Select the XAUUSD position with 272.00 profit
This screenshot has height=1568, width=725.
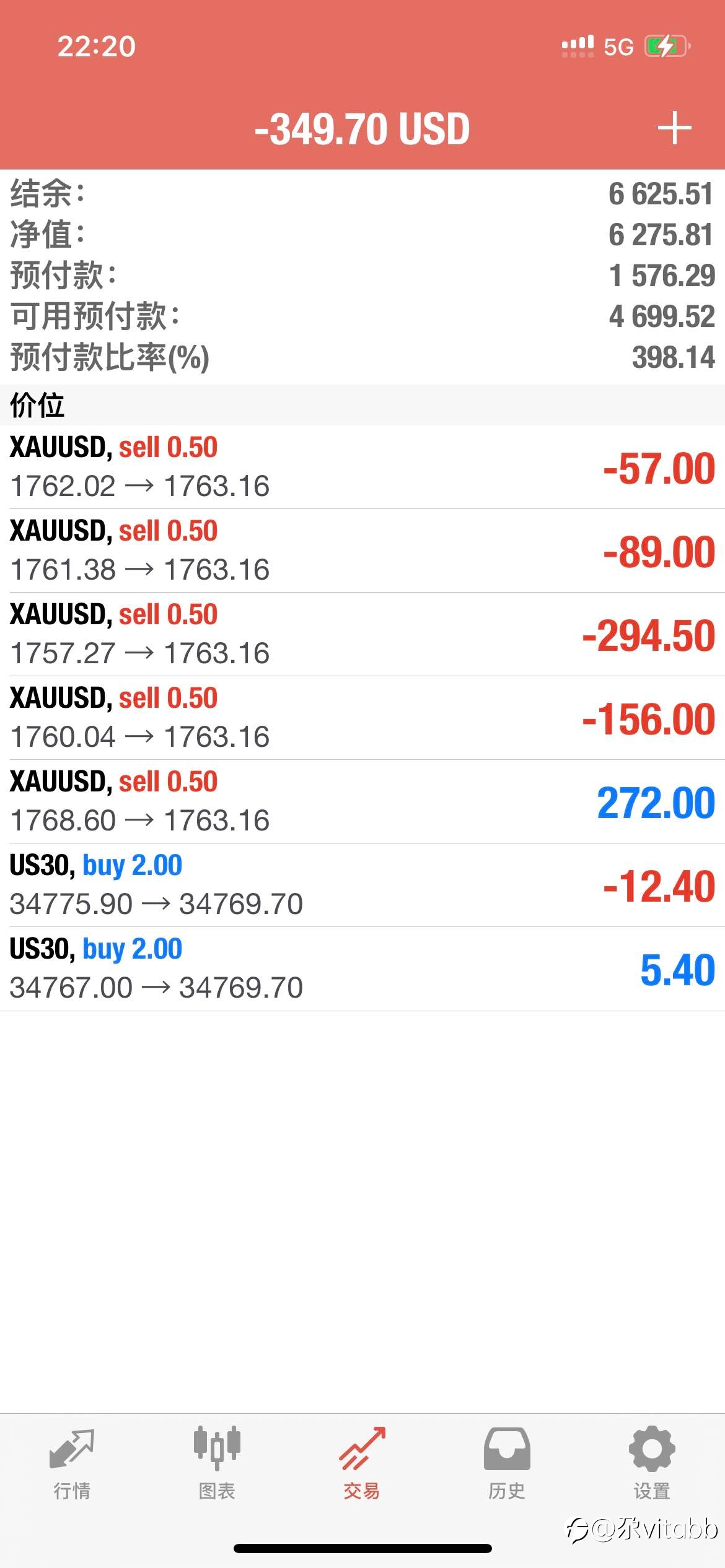pyautogui.click(x=362, y=802)
